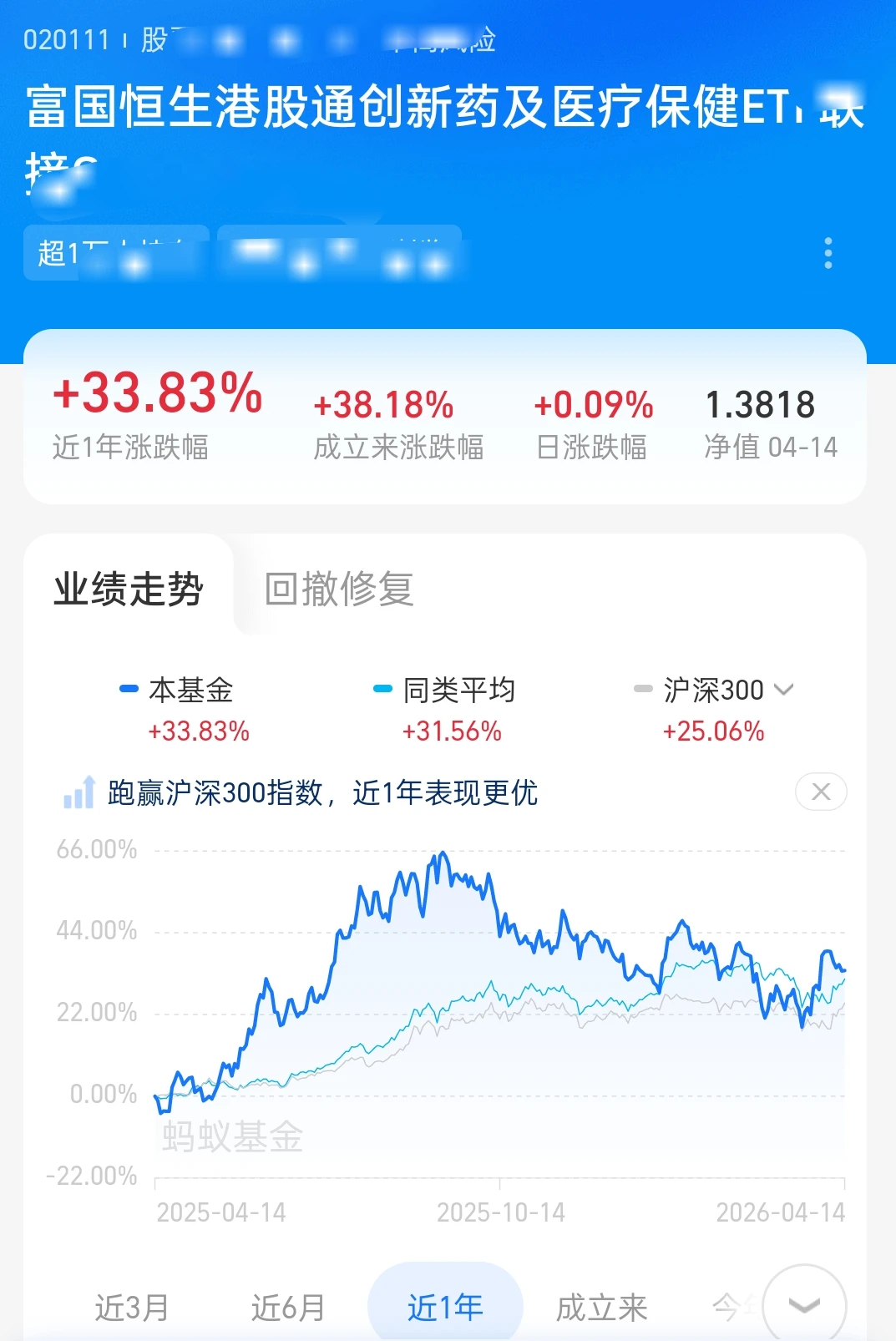This screenshot has height=1341, width=896.
Task: Tap the round down-arrow button
Action: [804, 1304]
